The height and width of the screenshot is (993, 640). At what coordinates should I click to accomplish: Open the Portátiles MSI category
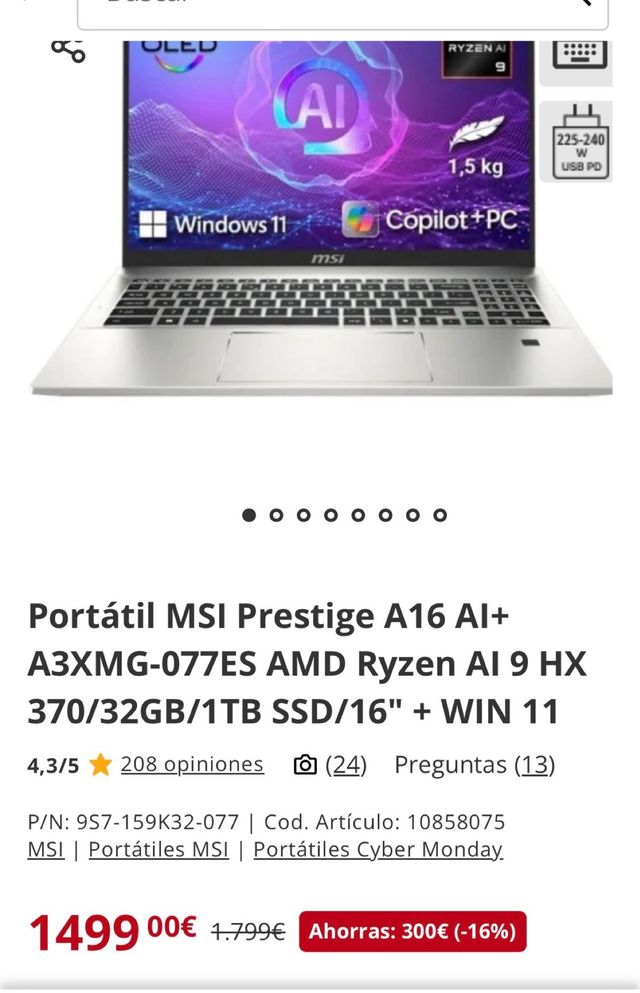(x=158, y=850)
